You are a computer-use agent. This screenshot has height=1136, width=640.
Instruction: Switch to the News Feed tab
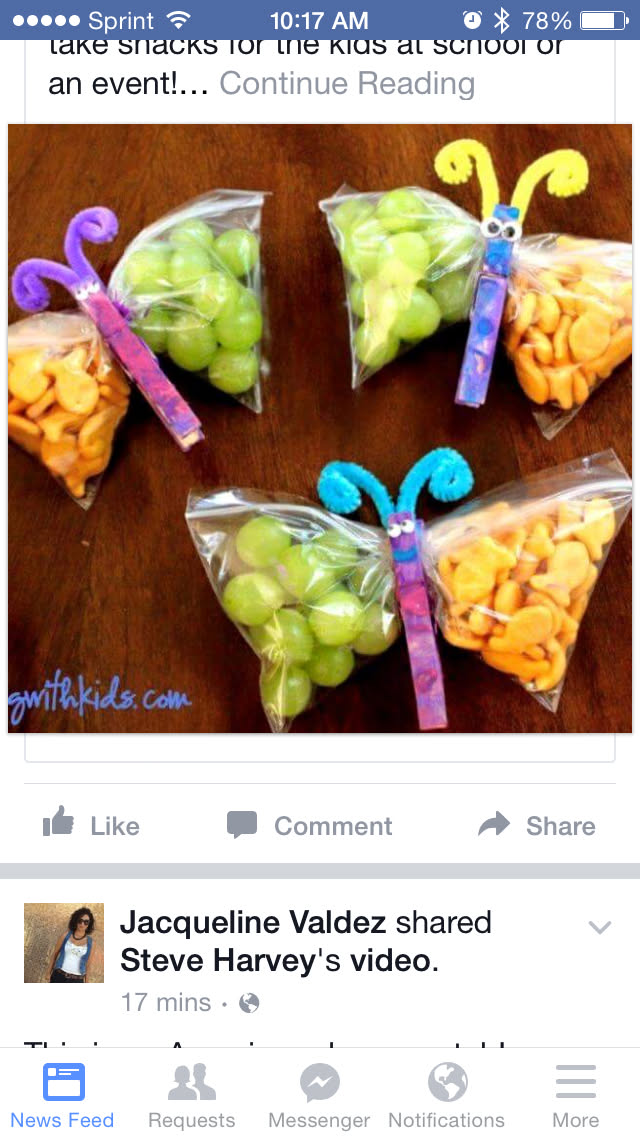click(63, 1094)
